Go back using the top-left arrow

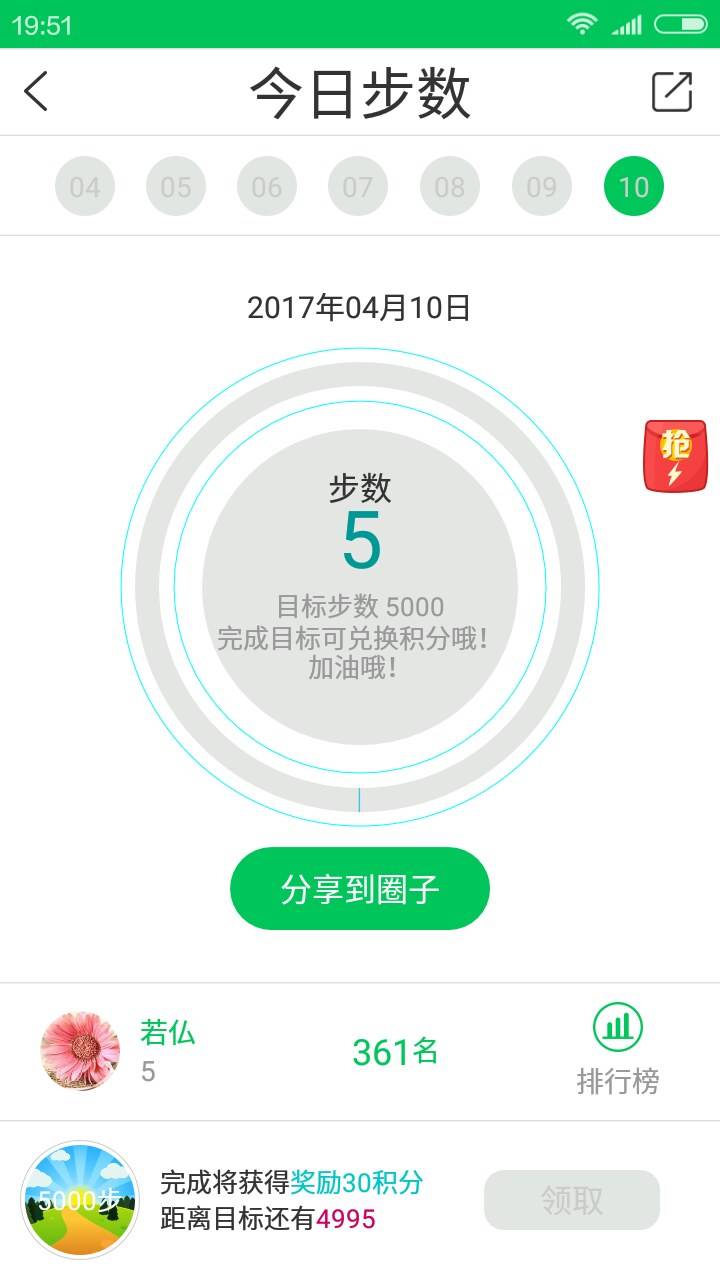tap(36, 92)
